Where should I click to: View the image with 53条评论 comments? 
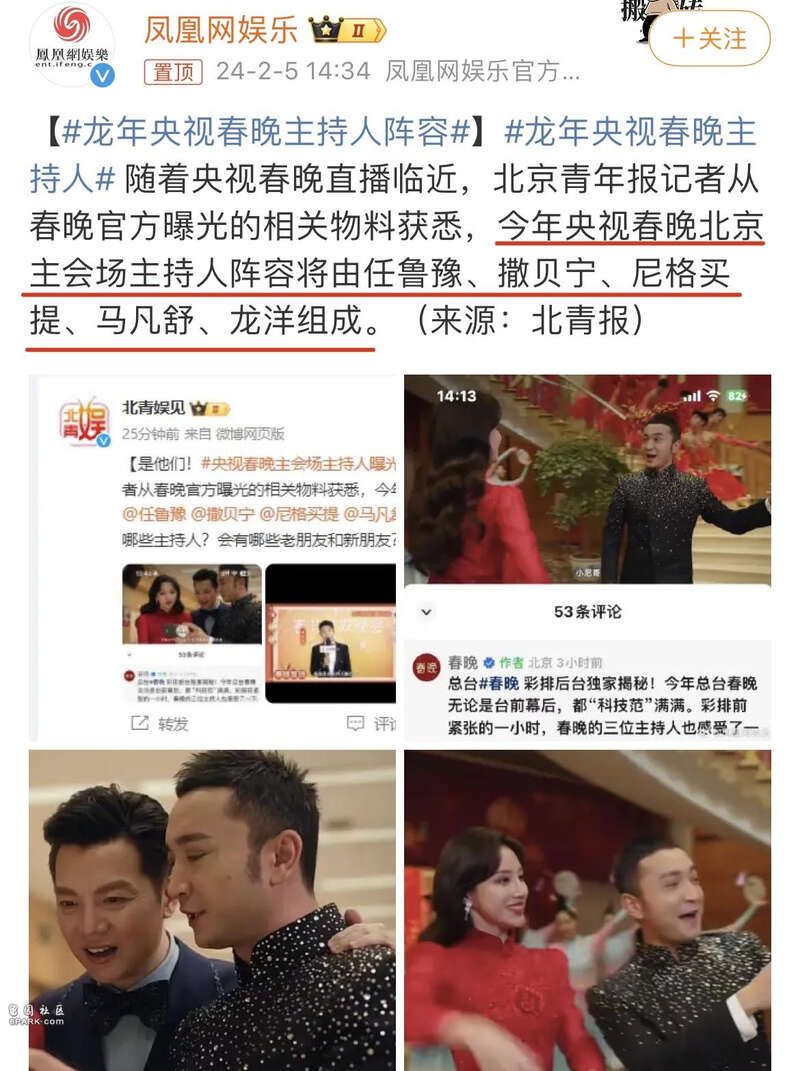tap(587, 557)
